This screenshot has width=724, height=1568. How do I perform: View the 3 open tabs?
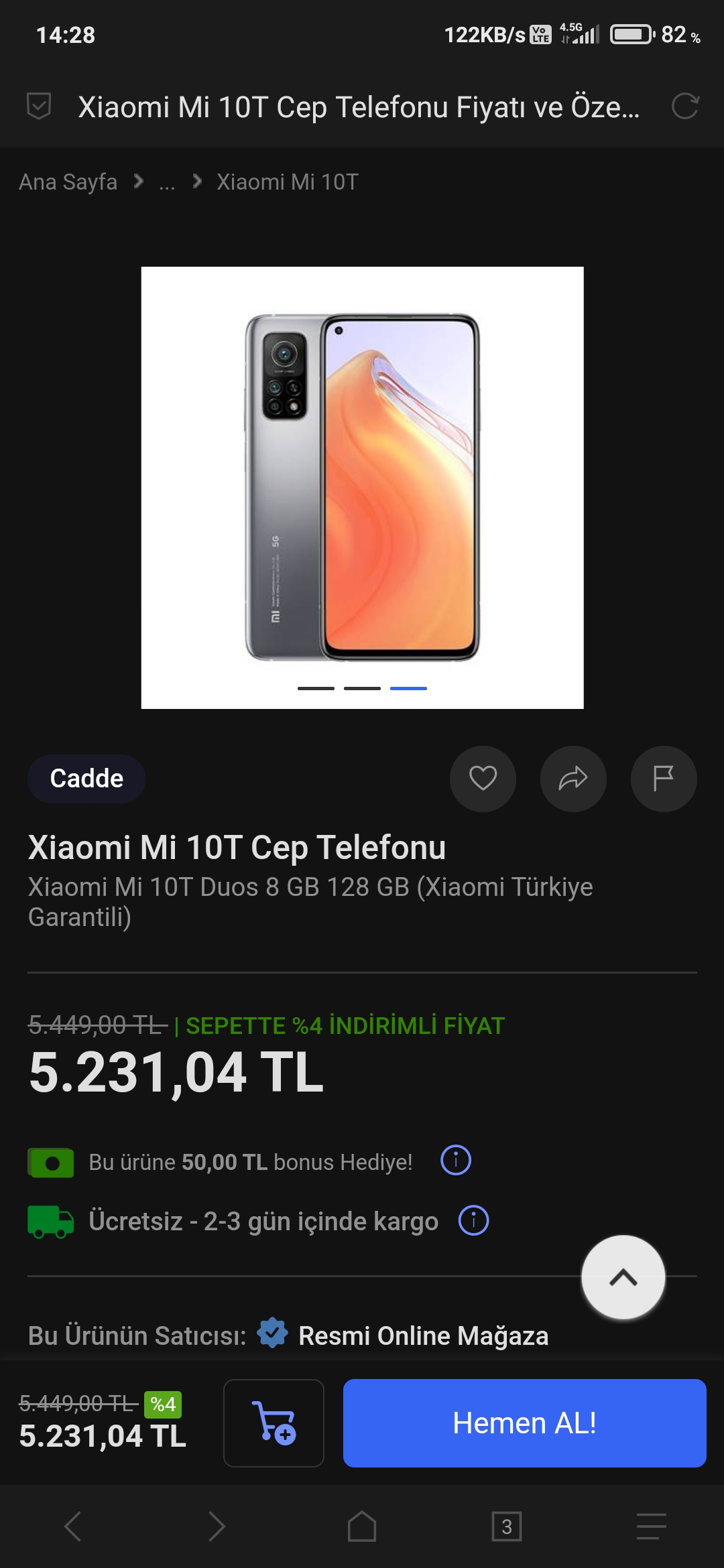tap(507, 1526)
